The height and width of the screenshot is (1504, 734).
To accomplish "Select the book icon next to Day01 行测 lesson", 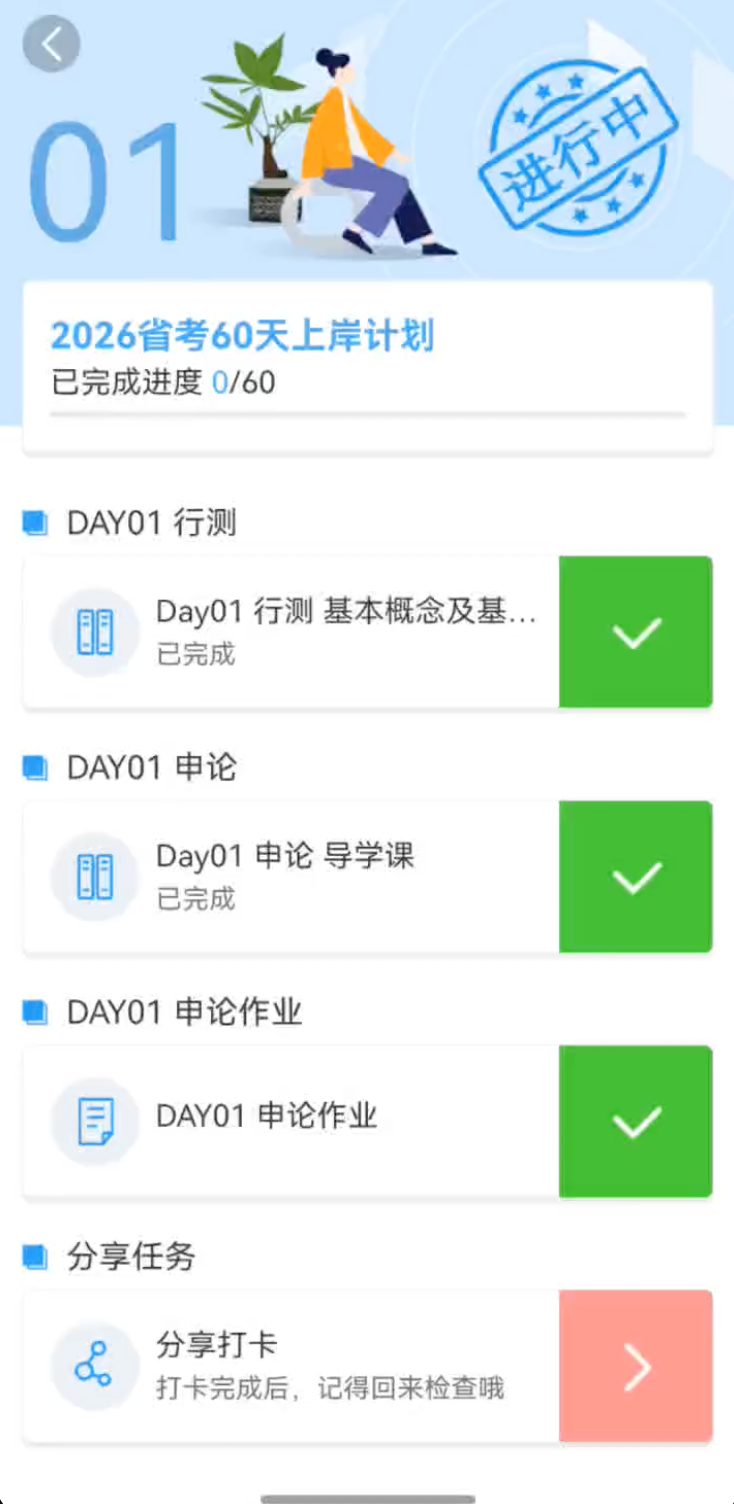I will click(93, 630).
